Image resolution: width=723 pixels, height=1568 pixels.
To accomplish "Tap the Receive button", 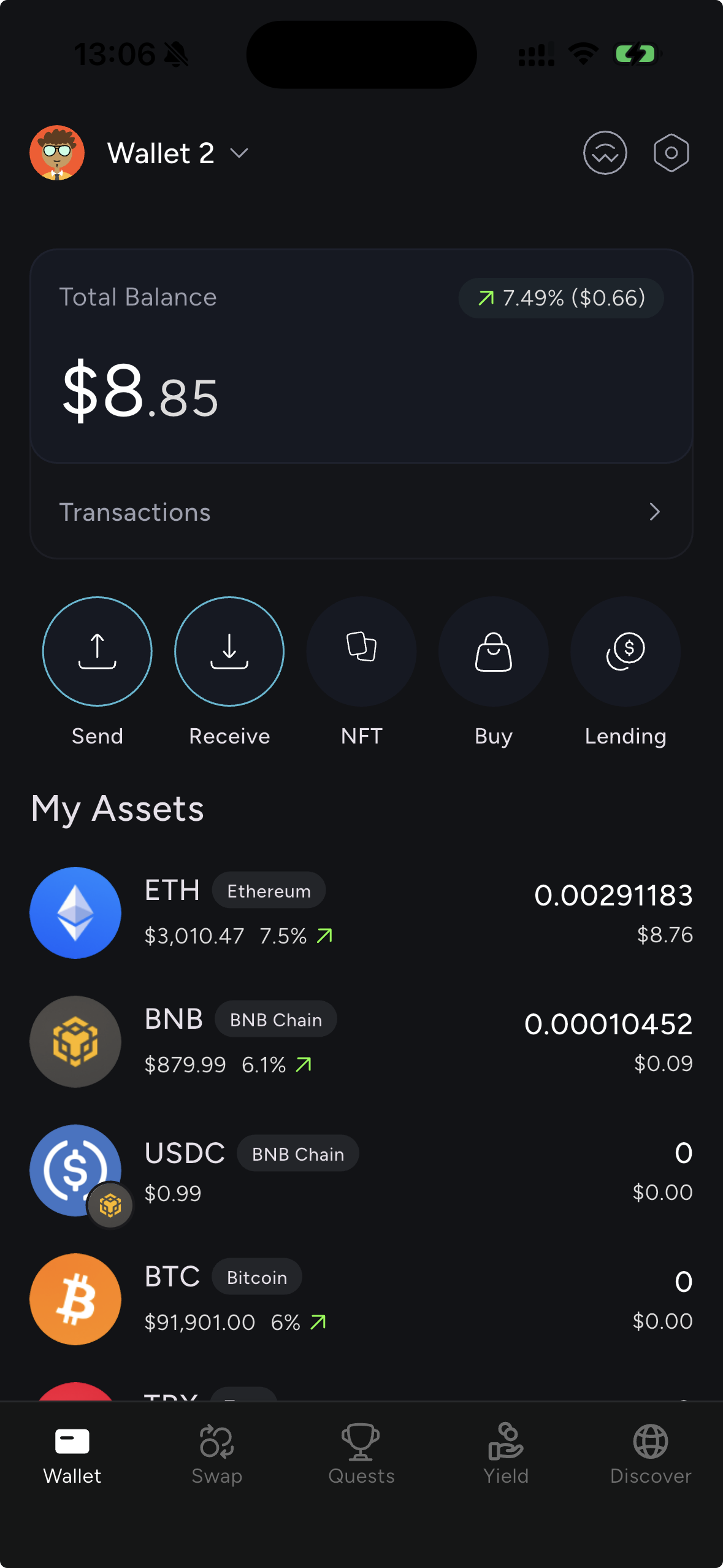I will pos(229,652).
